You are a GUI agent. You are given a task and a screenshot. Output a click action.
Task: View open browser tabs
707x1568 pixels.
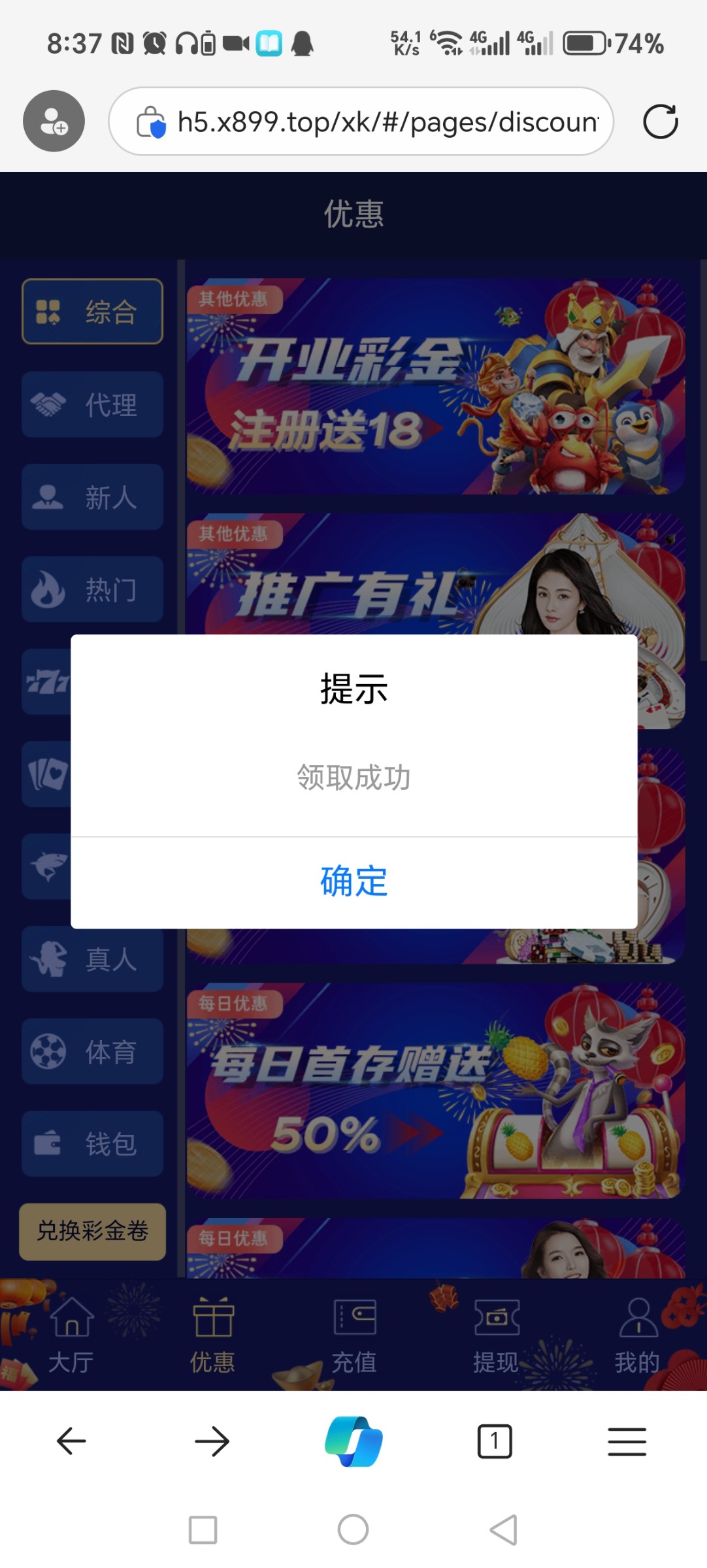(495, 1441)
